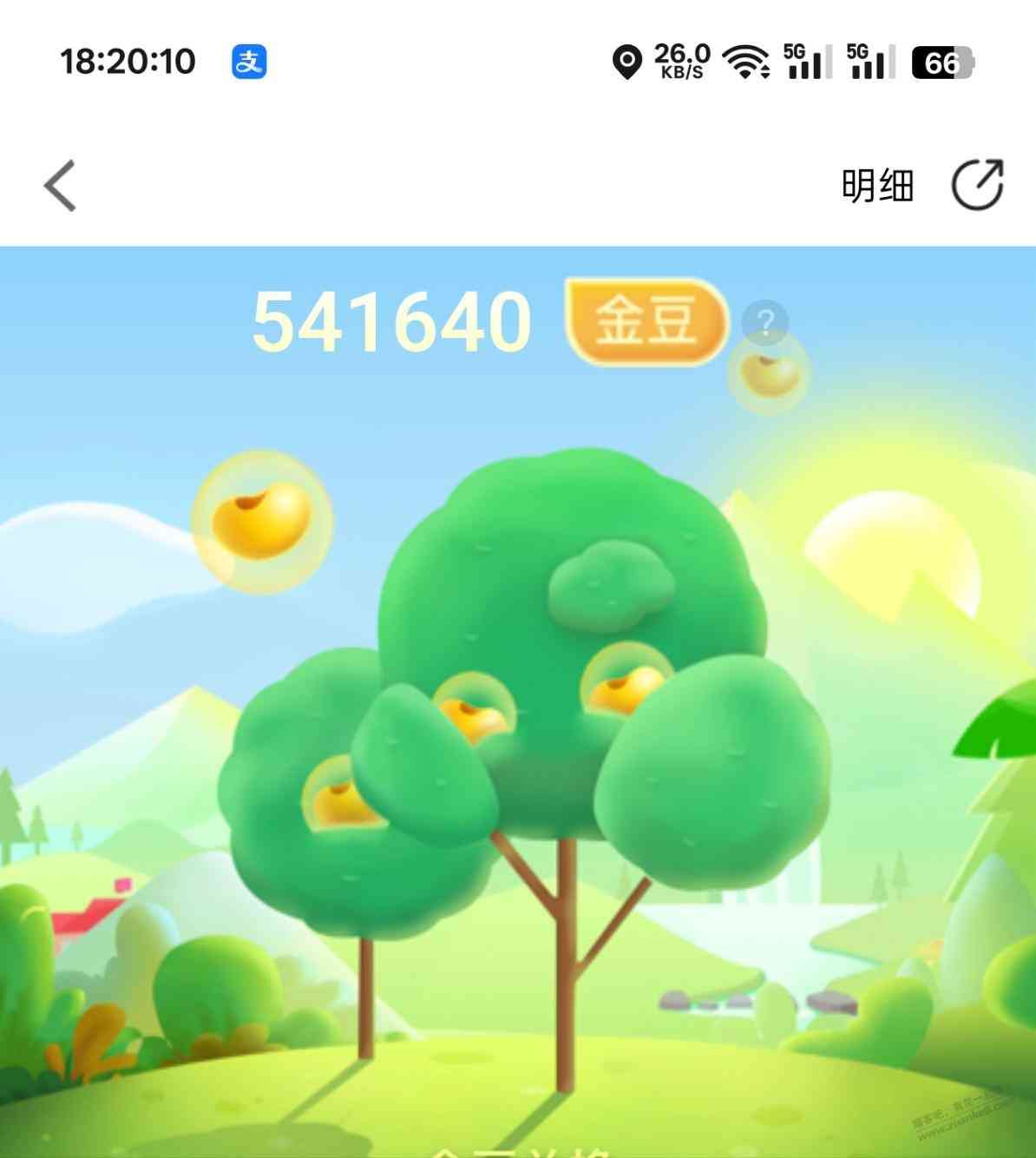This screenshot has height=1158, width=1036.
Task: Collect the large floating golden bean bubble
Action: (x=262, y=522)
